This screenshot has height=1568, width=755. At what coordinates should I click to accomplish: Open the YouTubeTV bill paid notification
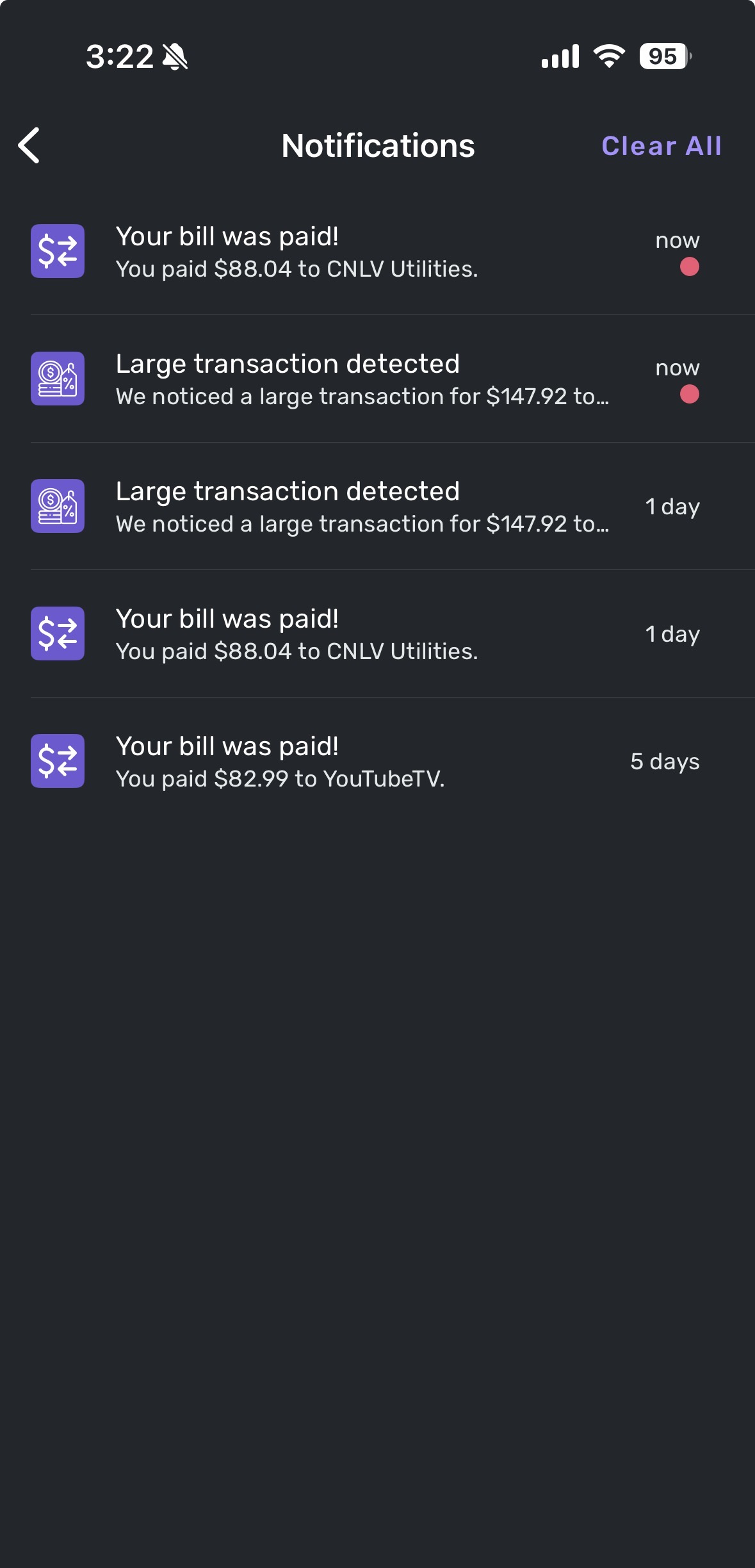(378, 762)
